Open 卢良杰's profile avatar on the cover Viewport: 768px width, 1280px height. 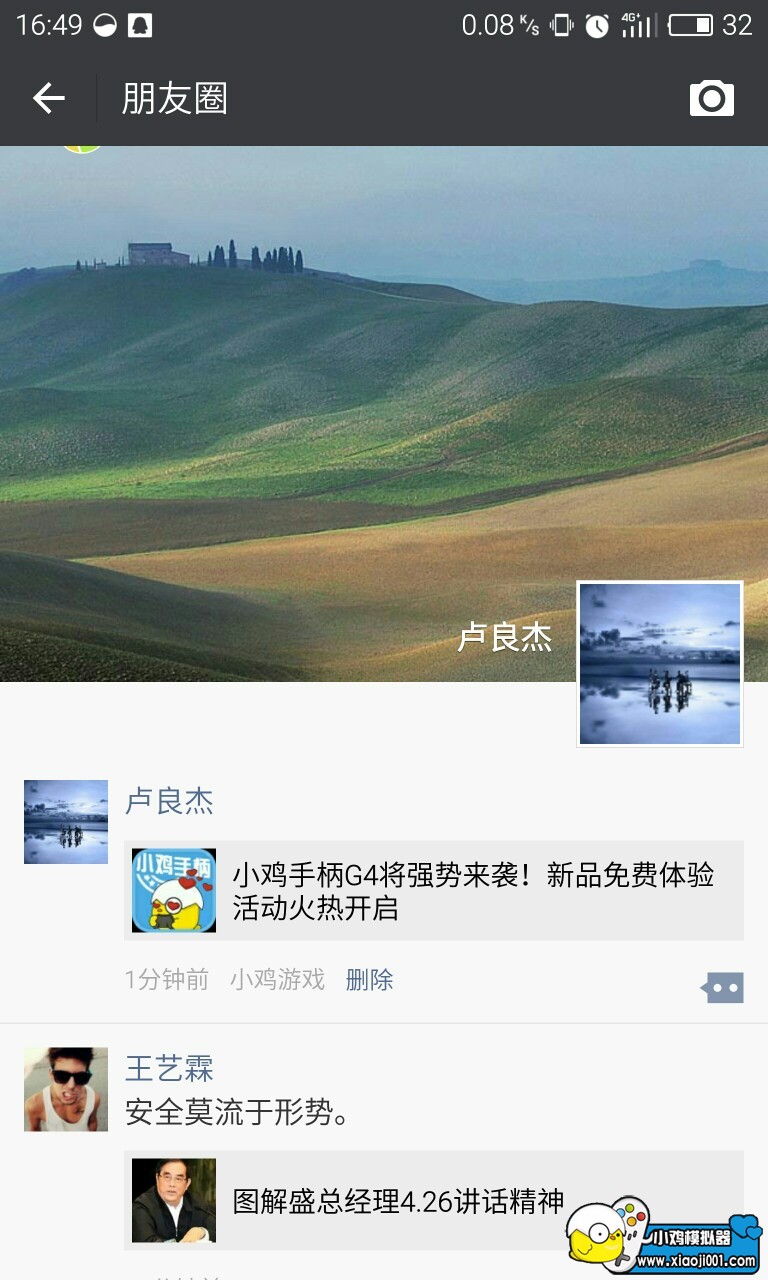pyautogui.click(x=660, y=664)
